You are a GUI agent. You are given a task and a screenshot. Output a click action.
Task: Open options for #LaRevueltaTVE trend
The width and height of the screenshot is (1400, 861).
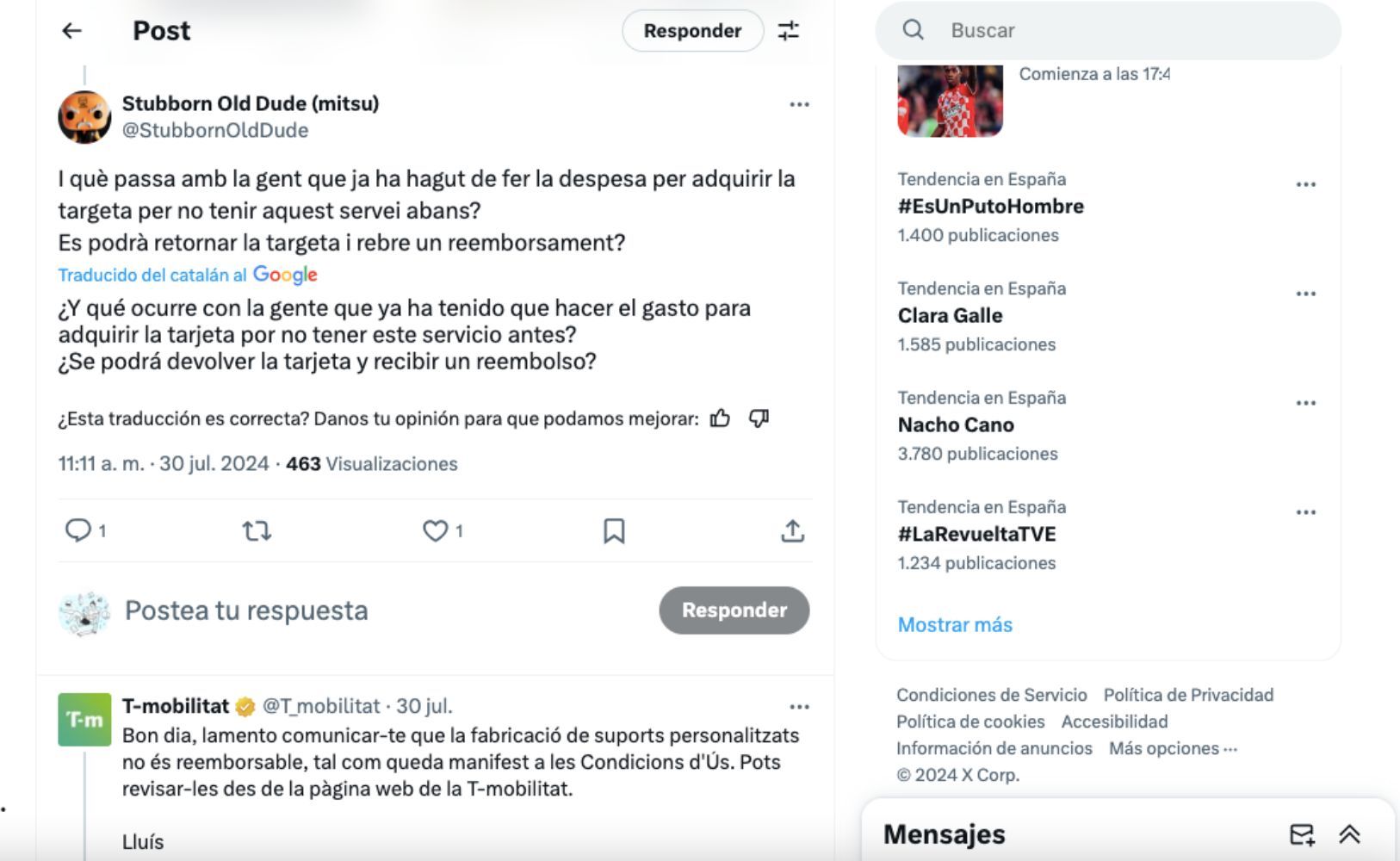[x=1305, y=512]
